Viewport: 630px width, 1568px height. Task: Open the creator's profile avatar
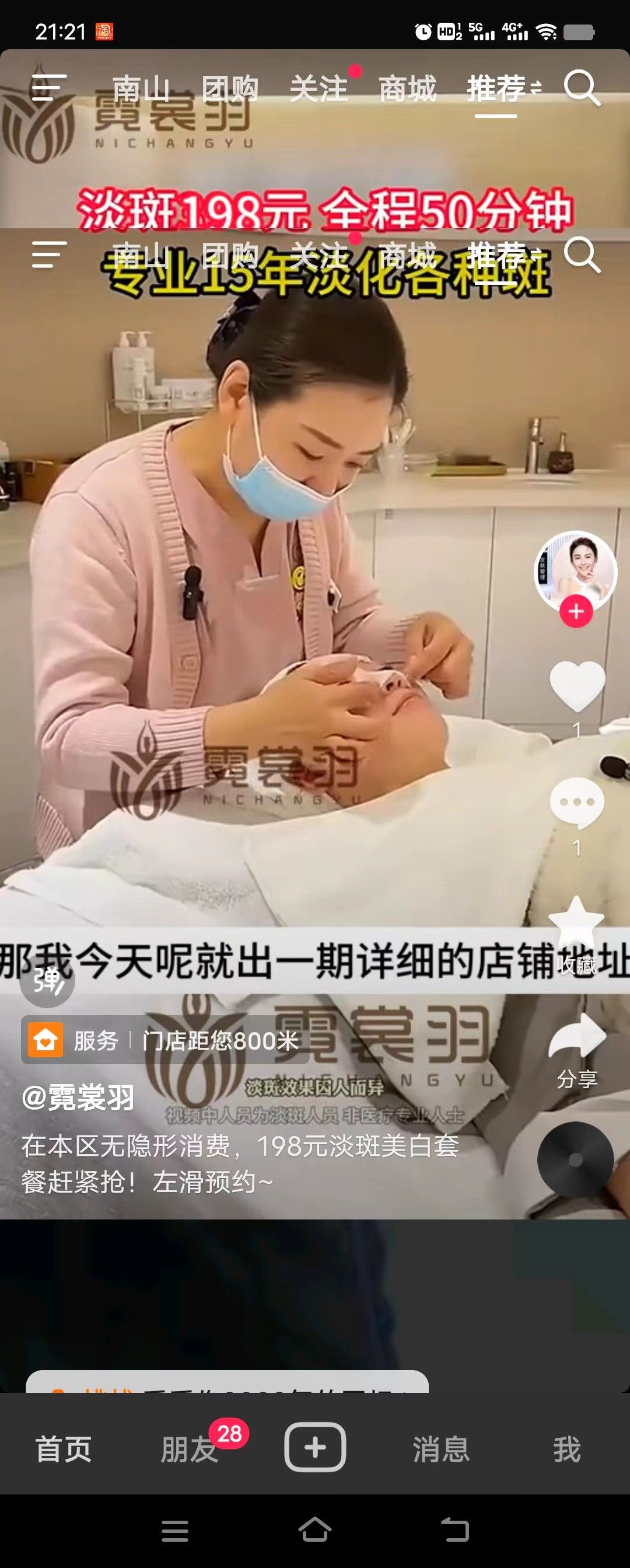(575, 570)
